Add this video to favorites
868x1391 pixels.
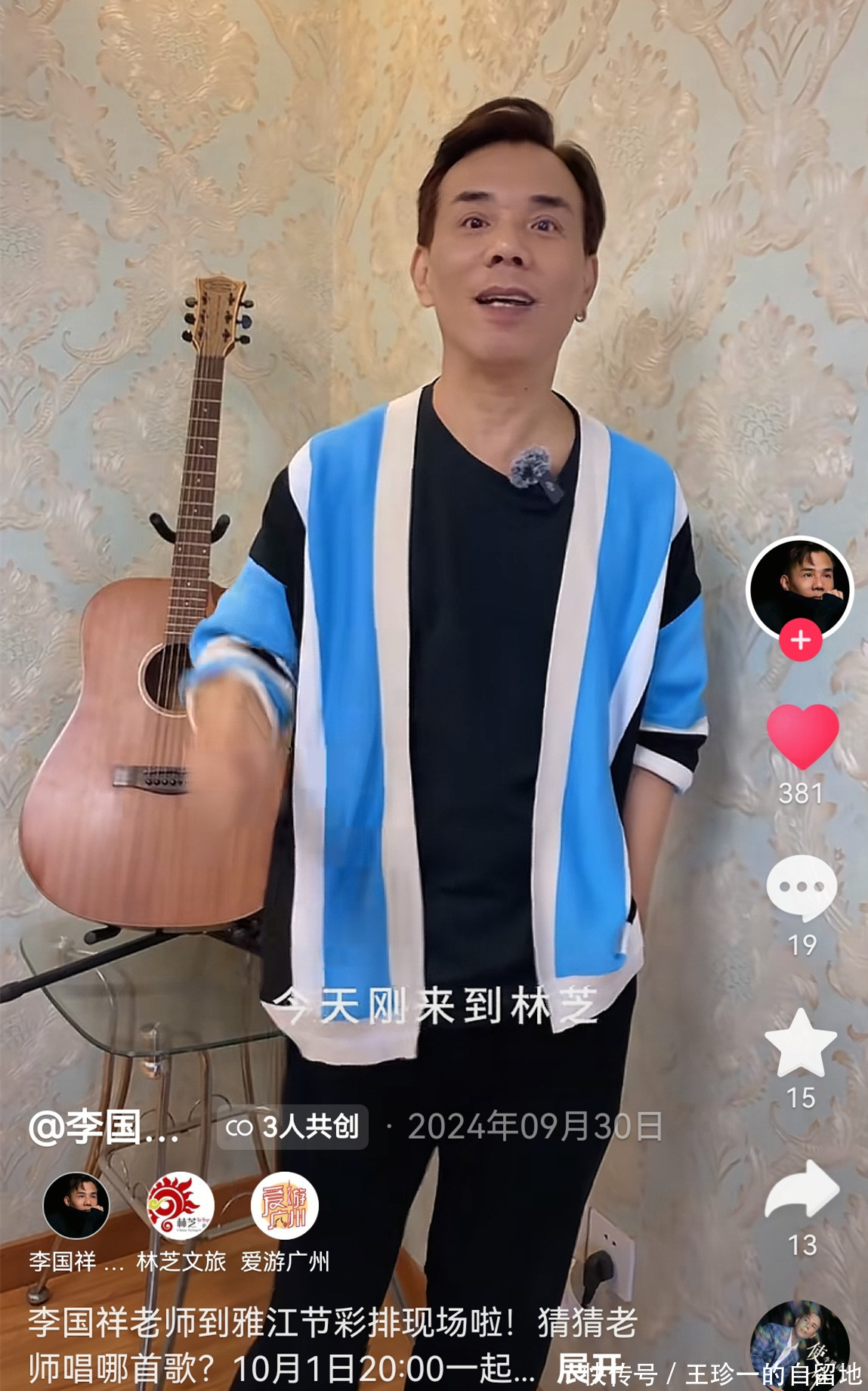tap(801, 1044)
